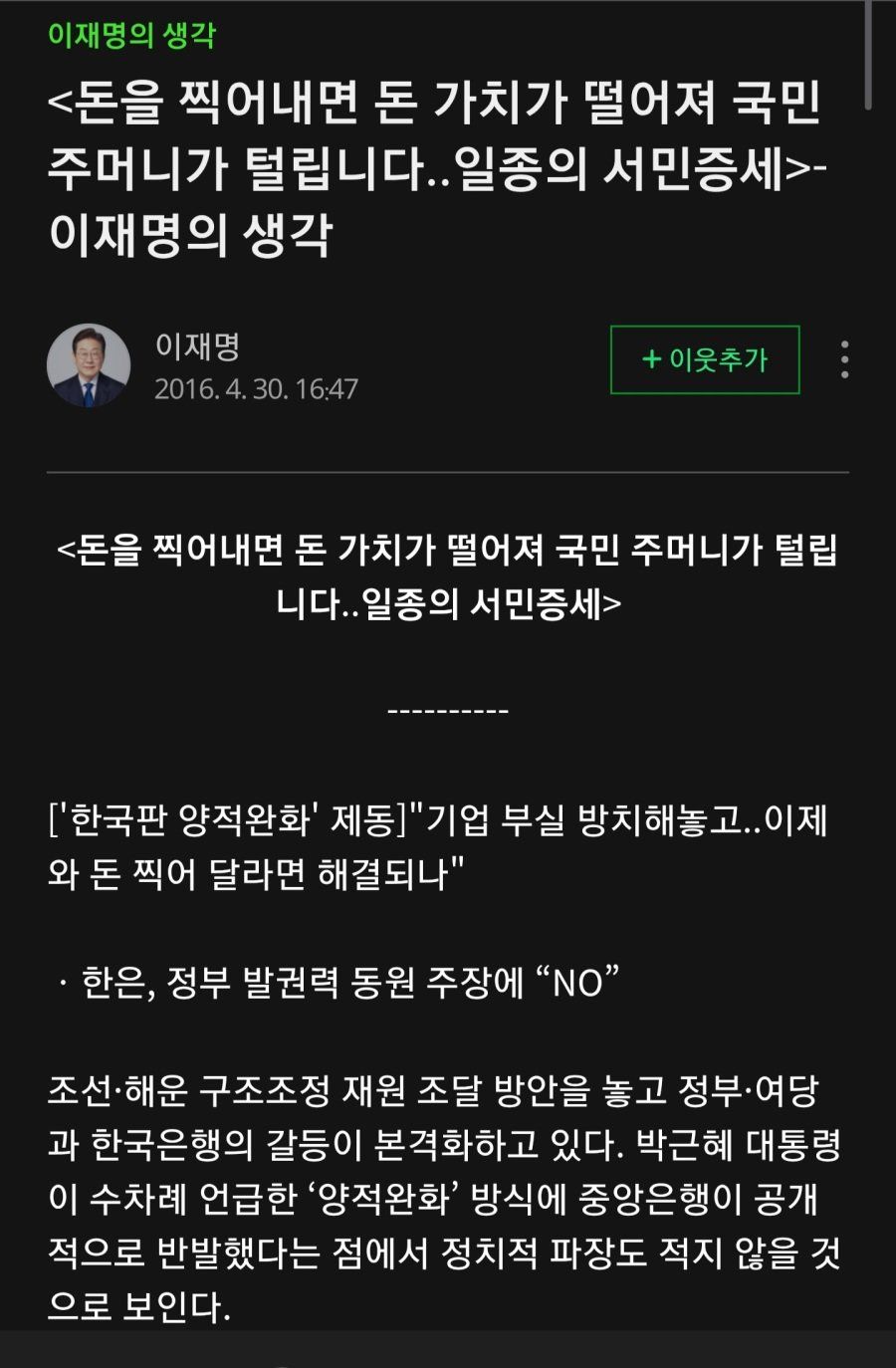Tap the 이웃추가 button

pos(705,359)
